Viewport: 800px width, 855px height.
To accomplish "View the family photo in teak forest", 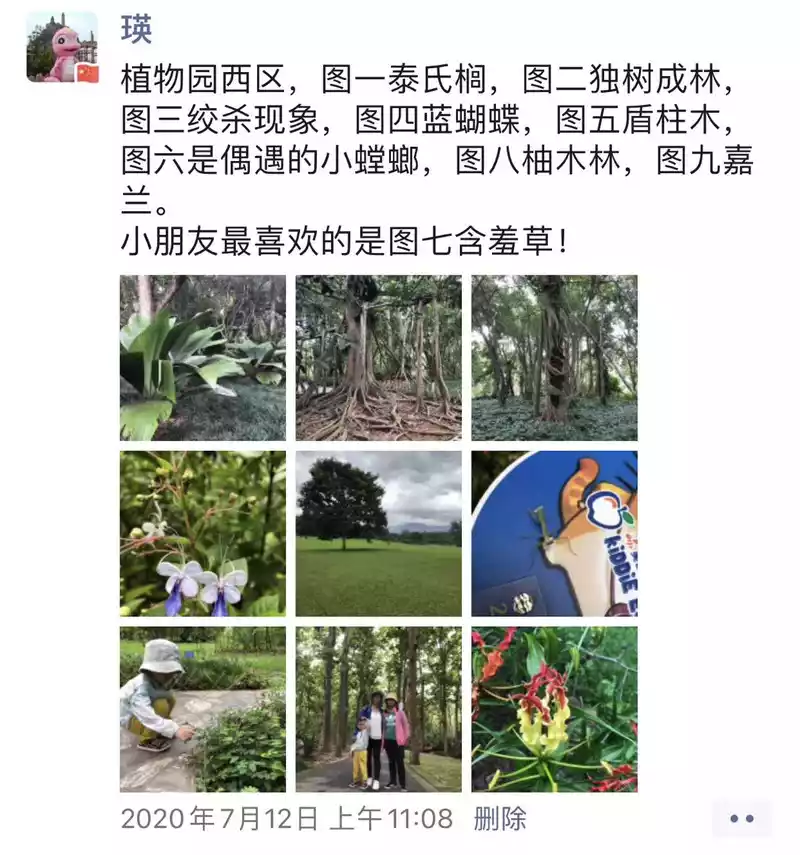I will [x=379, y=709].
